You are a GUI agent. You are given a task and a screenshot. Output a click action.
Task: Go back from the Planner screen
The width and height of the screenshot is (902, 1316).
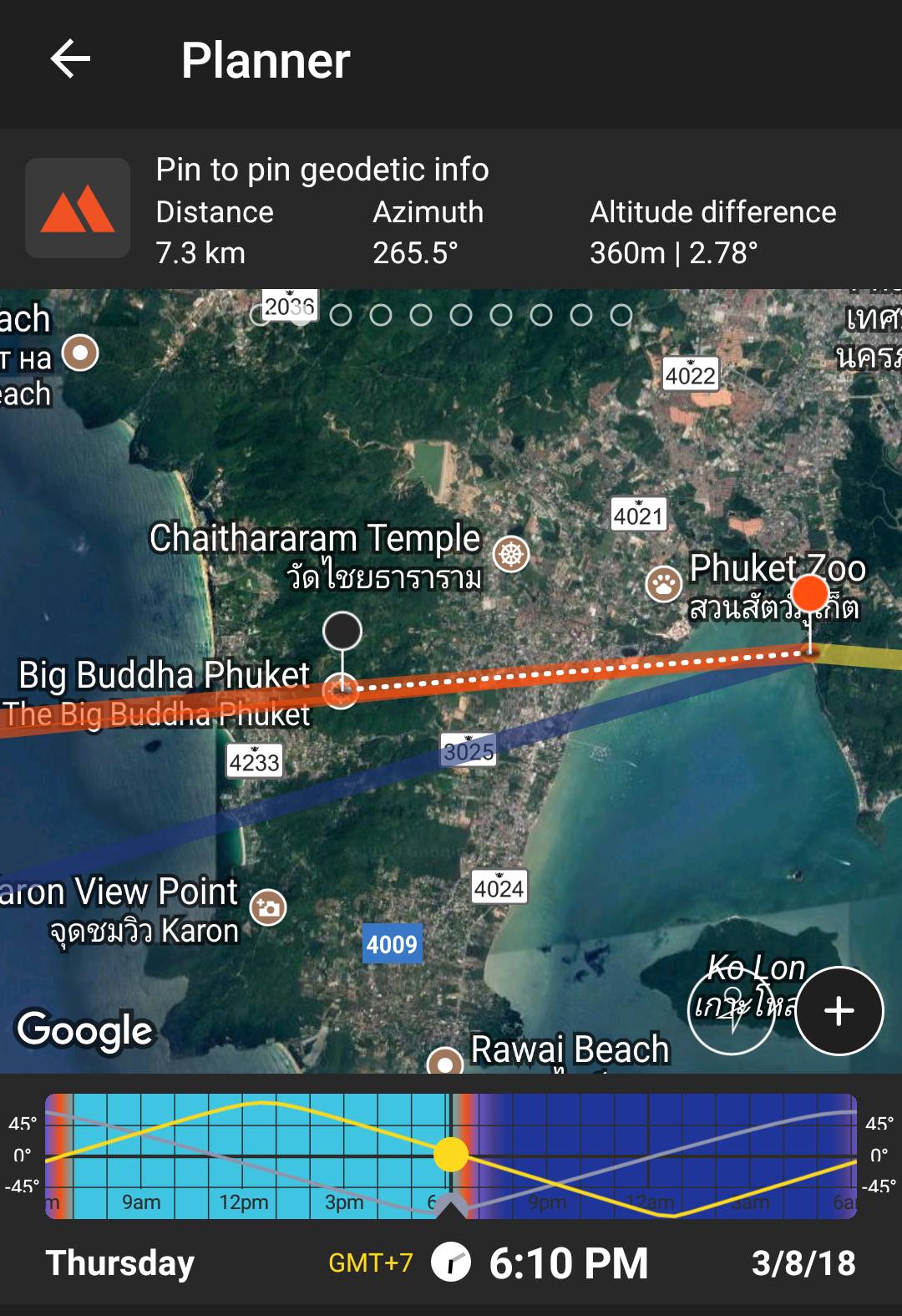70,59
